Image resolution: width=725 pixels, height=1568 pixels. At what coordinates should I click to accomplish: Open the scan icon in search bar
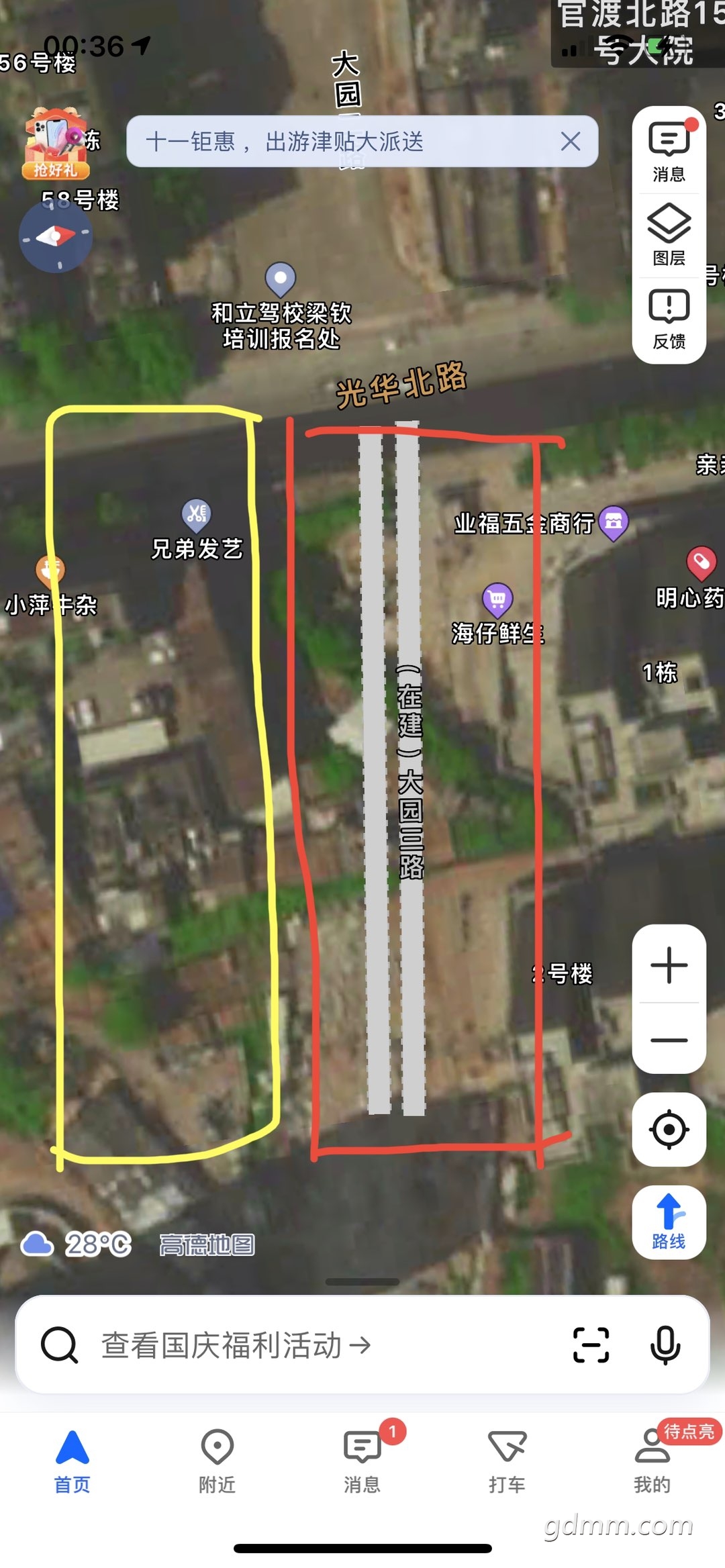point(591,1345)
